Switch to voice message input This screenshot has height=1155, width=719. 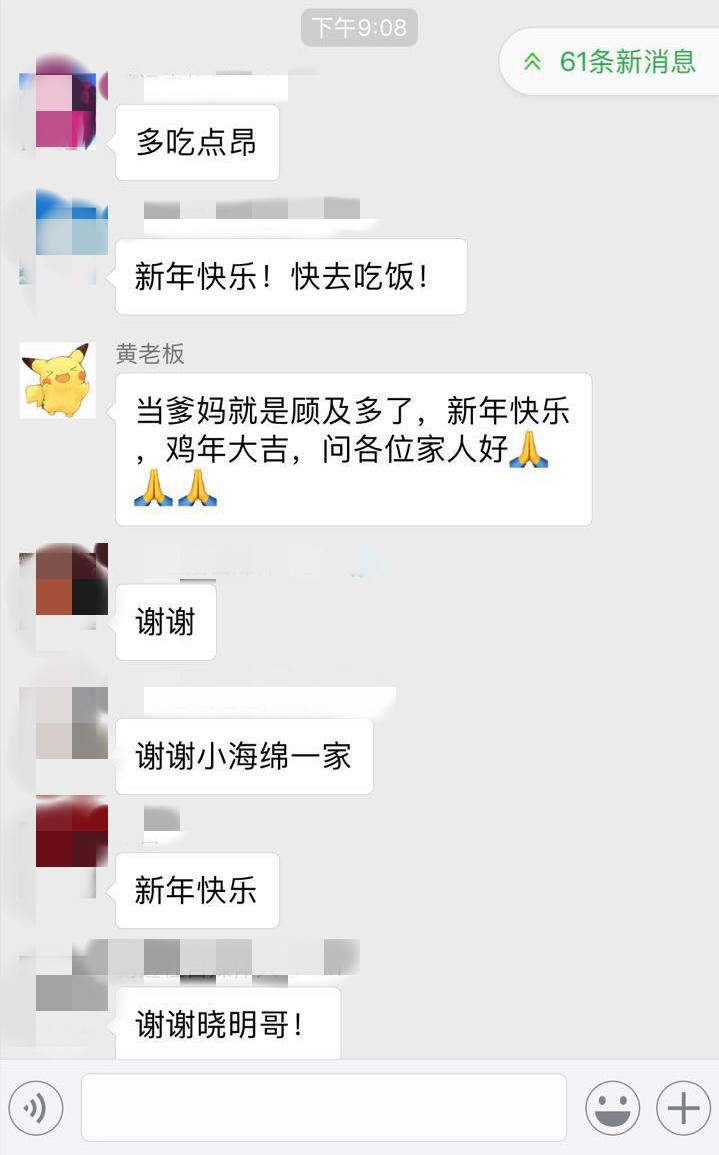[x=36, y=1108]
